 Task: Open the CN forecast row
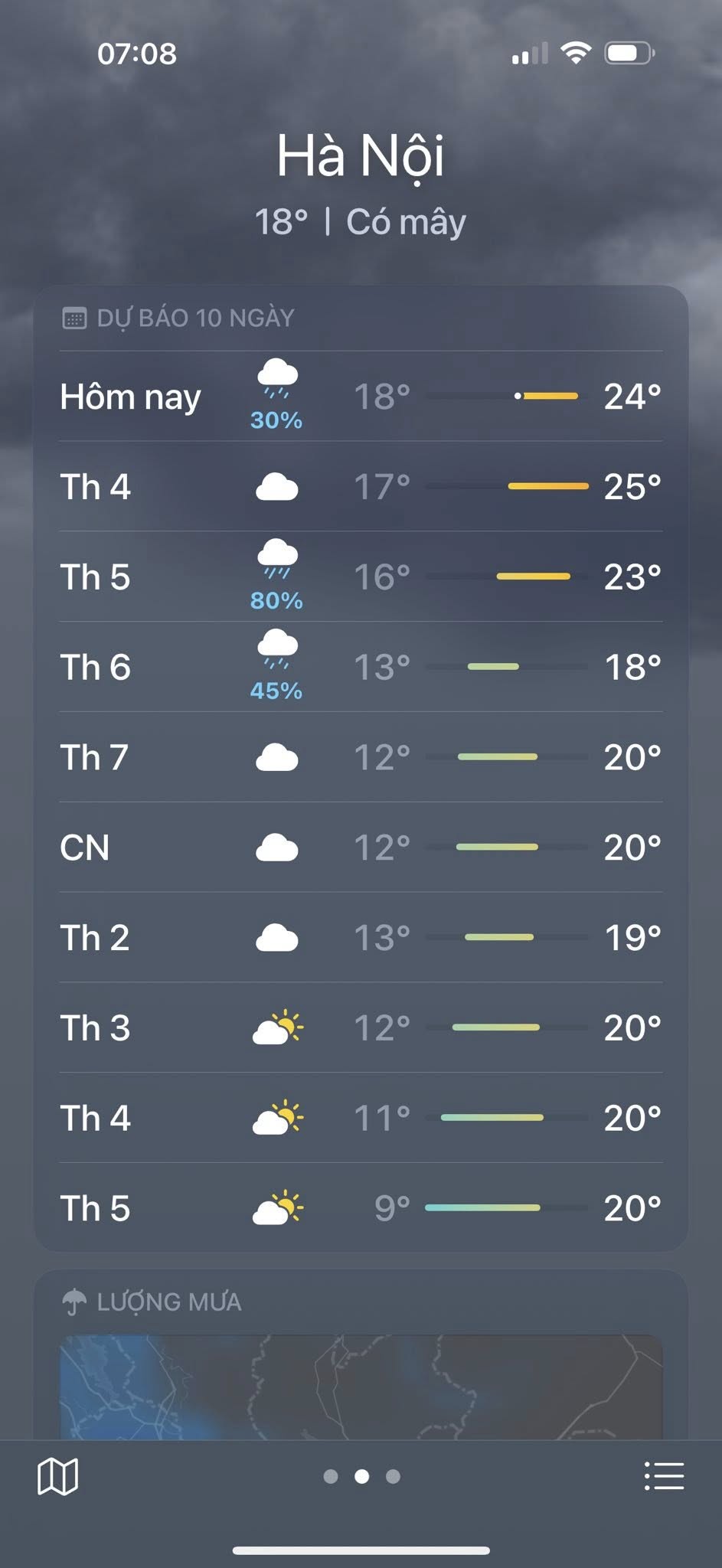tap(361, 848)
